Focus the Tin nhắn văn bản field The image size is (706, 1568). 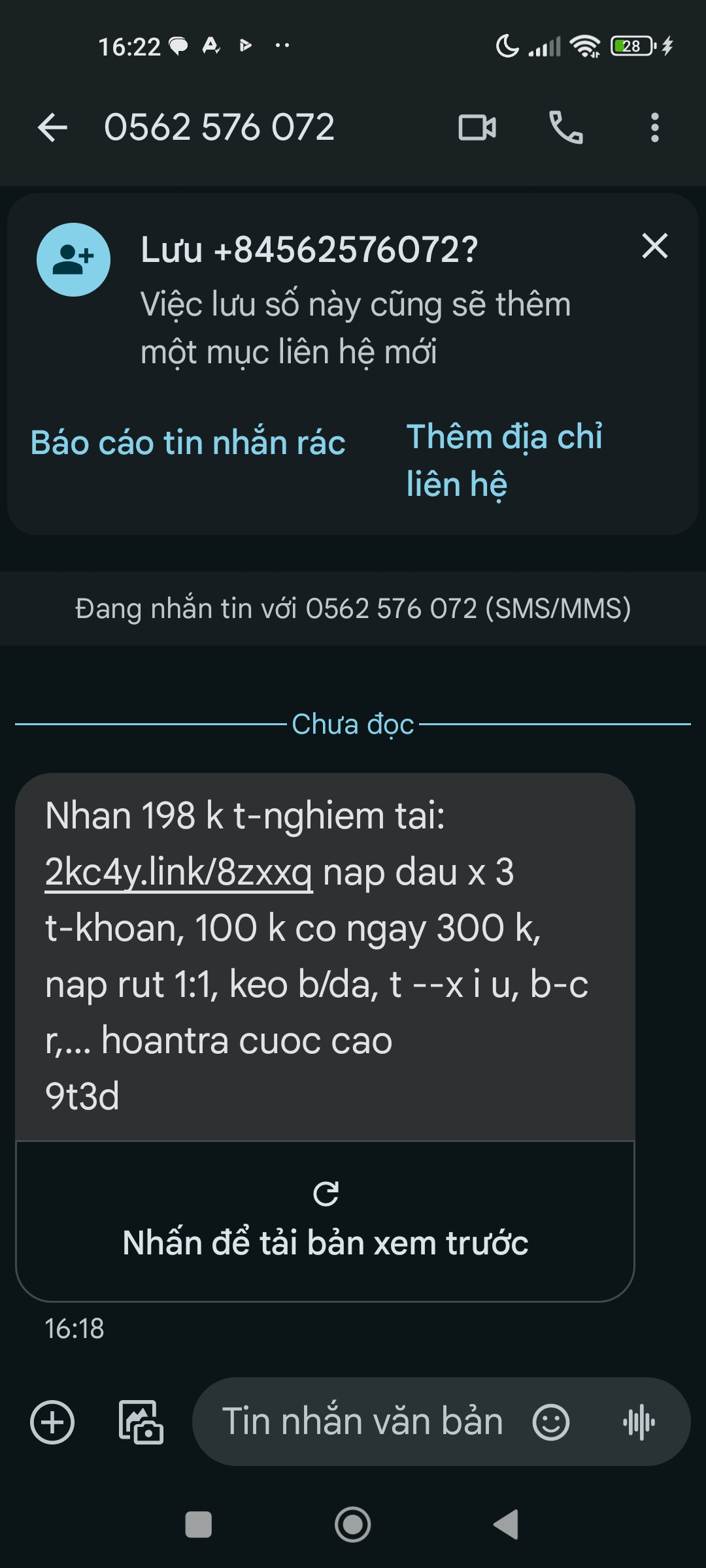pyautogui.click(x=363, y=1421)
